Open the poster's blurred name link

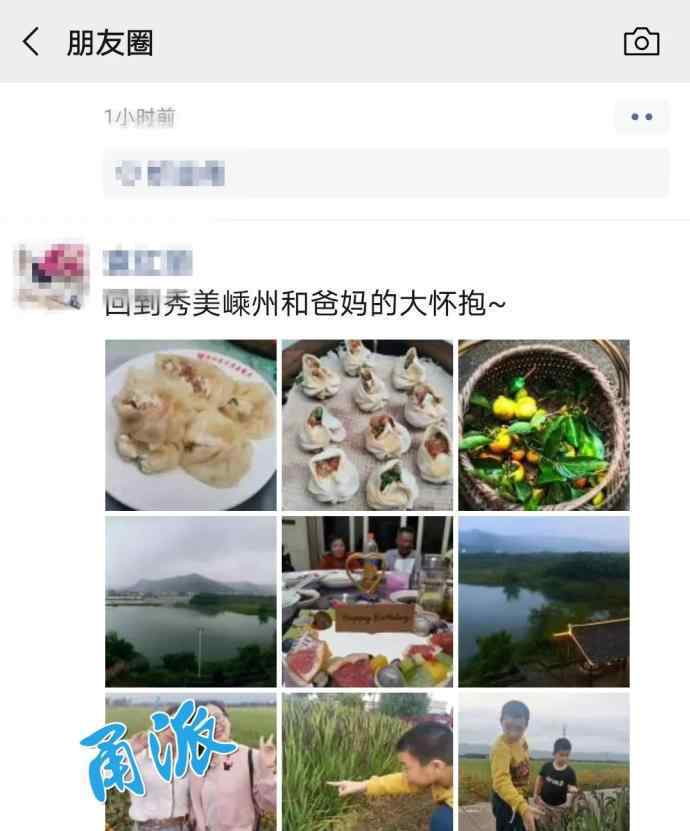click(x=148, y=262)
